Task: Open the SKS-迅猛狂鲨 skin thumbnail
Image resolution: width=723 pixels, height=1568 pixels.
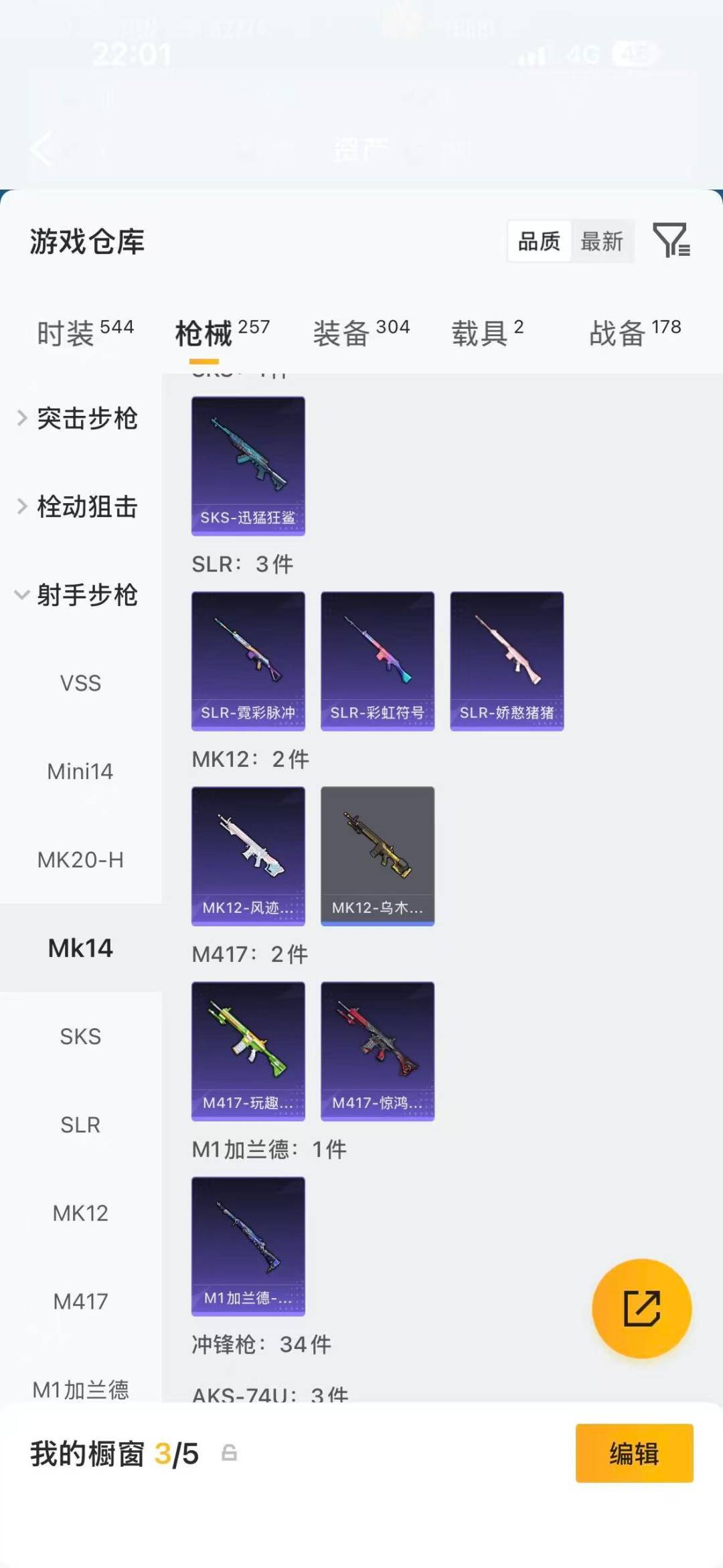Action: click(248, 466)
